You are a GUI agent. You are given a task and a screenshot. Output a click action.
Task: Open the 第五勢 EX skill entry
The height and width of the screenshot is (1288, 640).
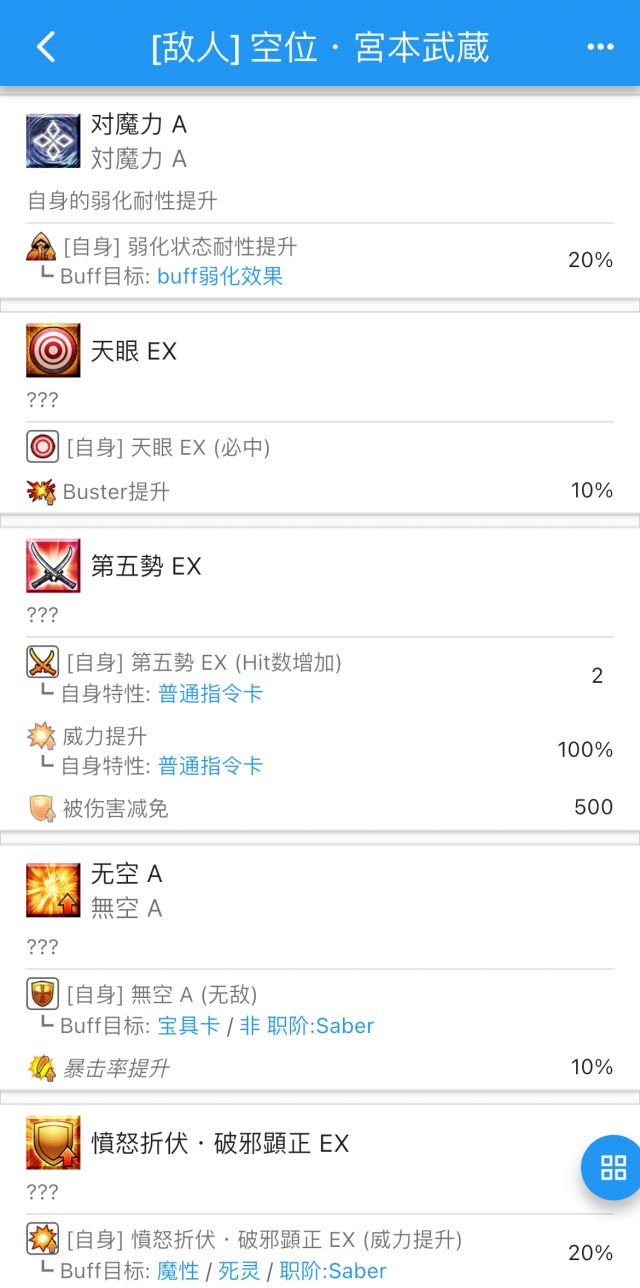pos(146,566)
